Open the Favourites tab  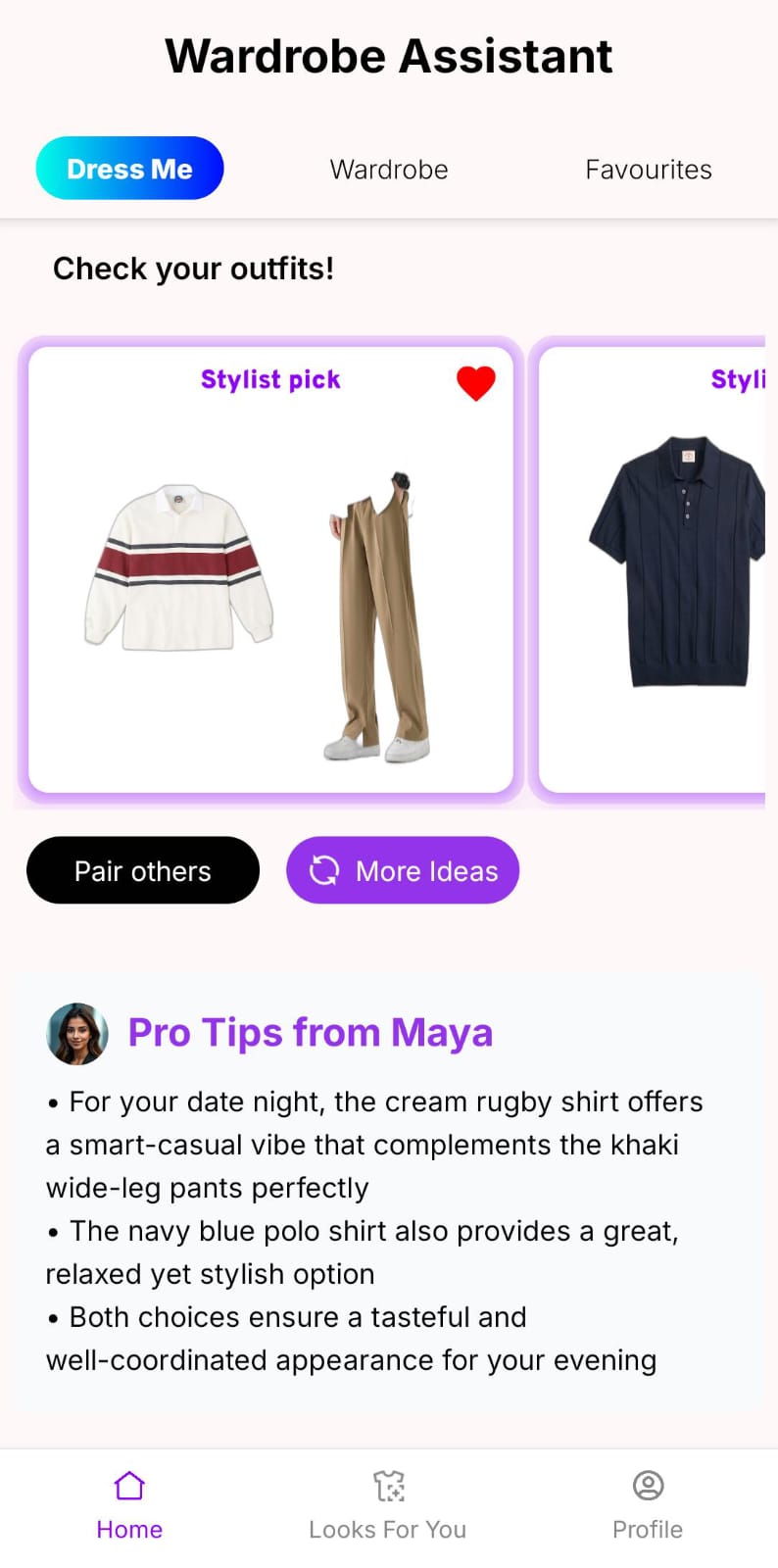648,170
